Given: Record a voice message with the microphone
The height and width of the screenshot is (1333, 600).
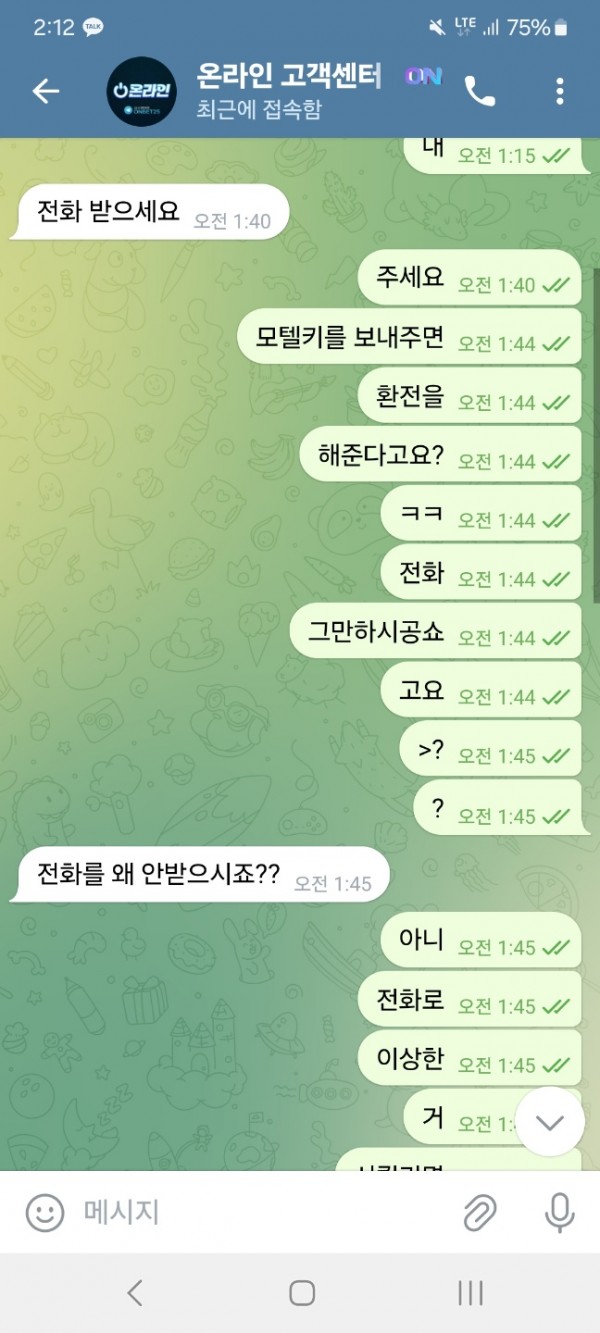Looking at the screenshot, I should (559, 1213).
